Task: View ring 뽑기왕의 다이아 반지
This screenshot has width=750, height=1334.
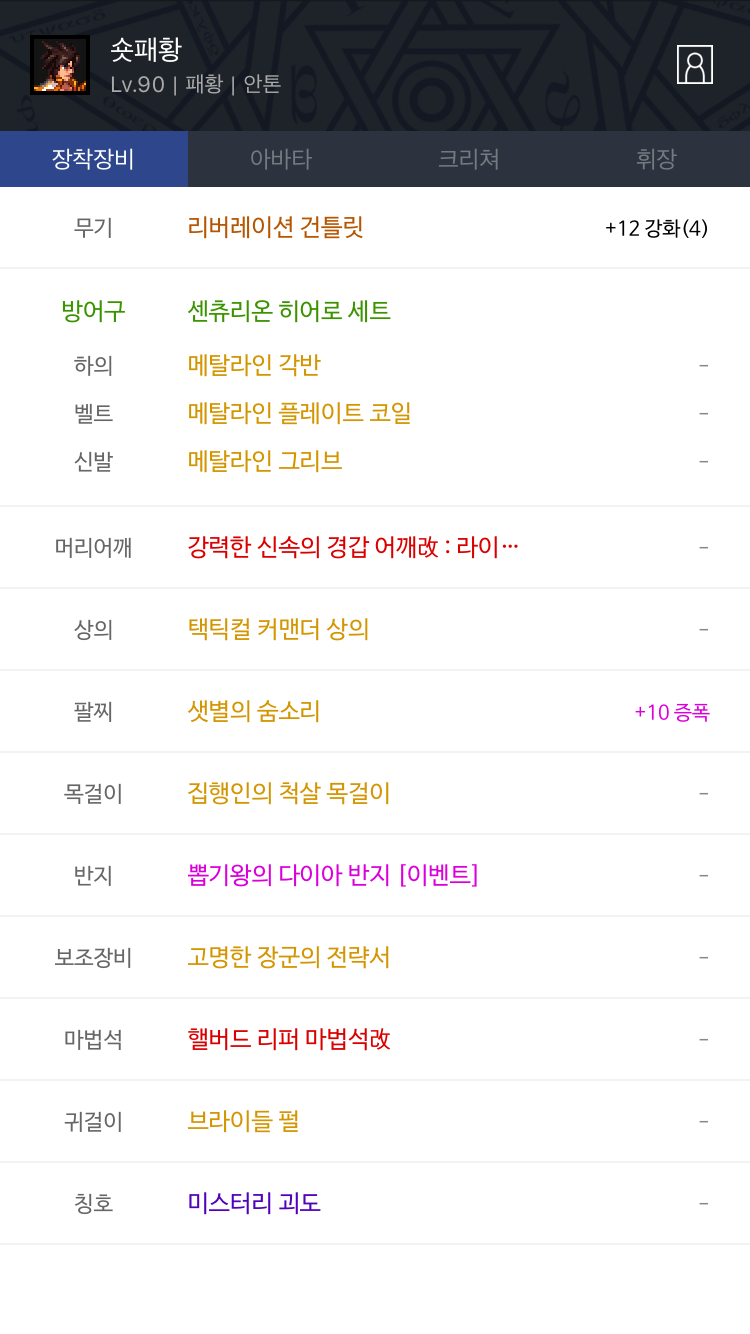Action: pyautogui.click(x=332, y=875)
